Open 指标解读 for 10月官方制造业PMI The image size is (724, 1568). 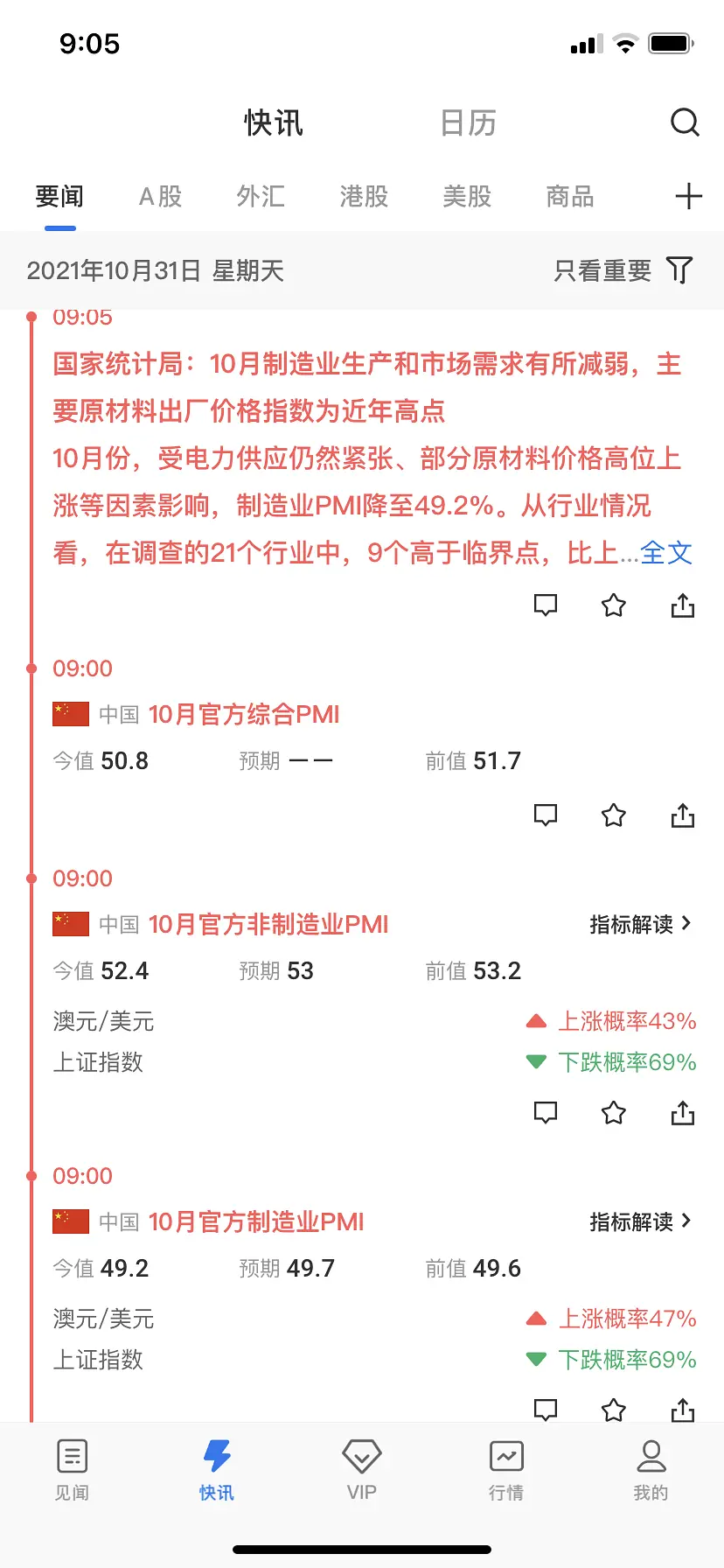640,1221
